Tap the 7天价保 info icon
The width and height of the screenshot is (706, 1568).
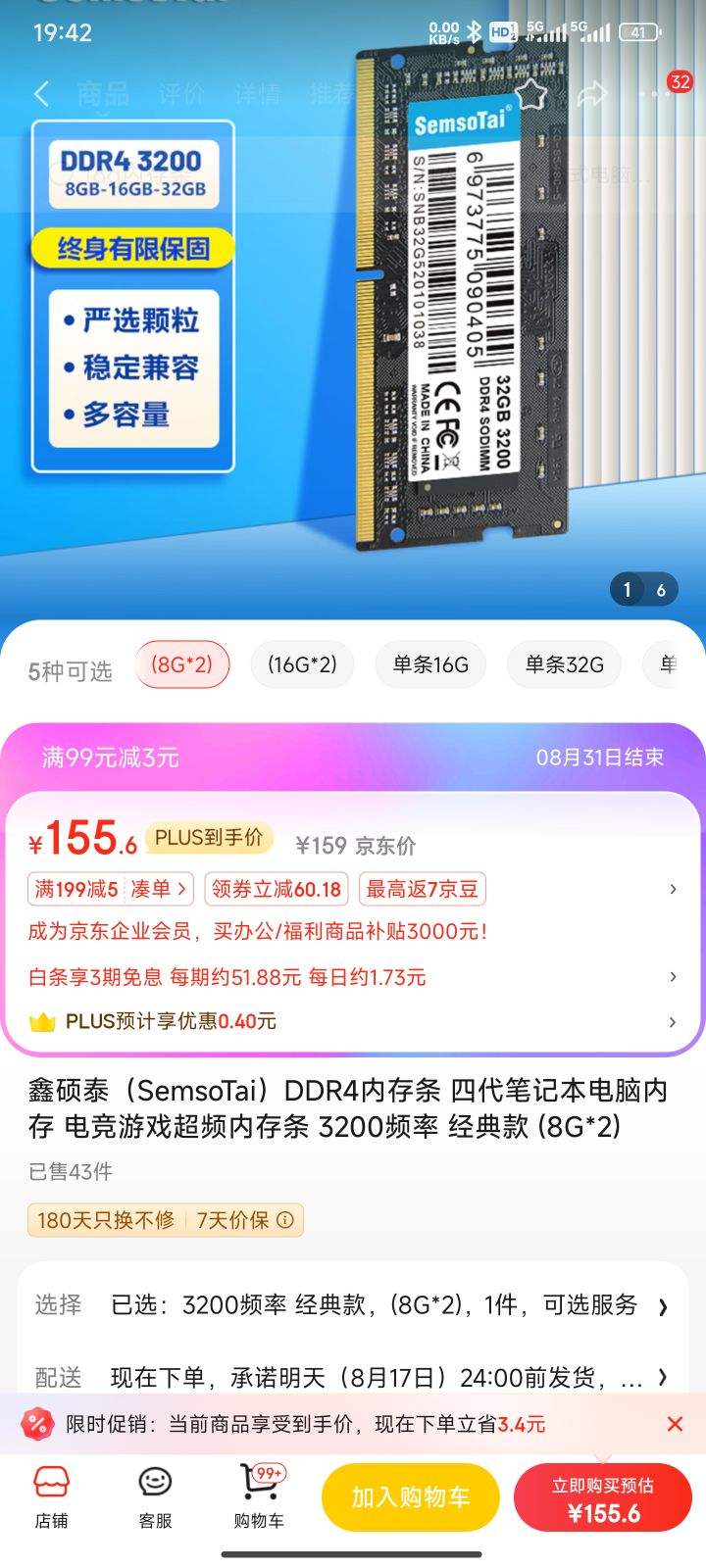[284, 1220]
